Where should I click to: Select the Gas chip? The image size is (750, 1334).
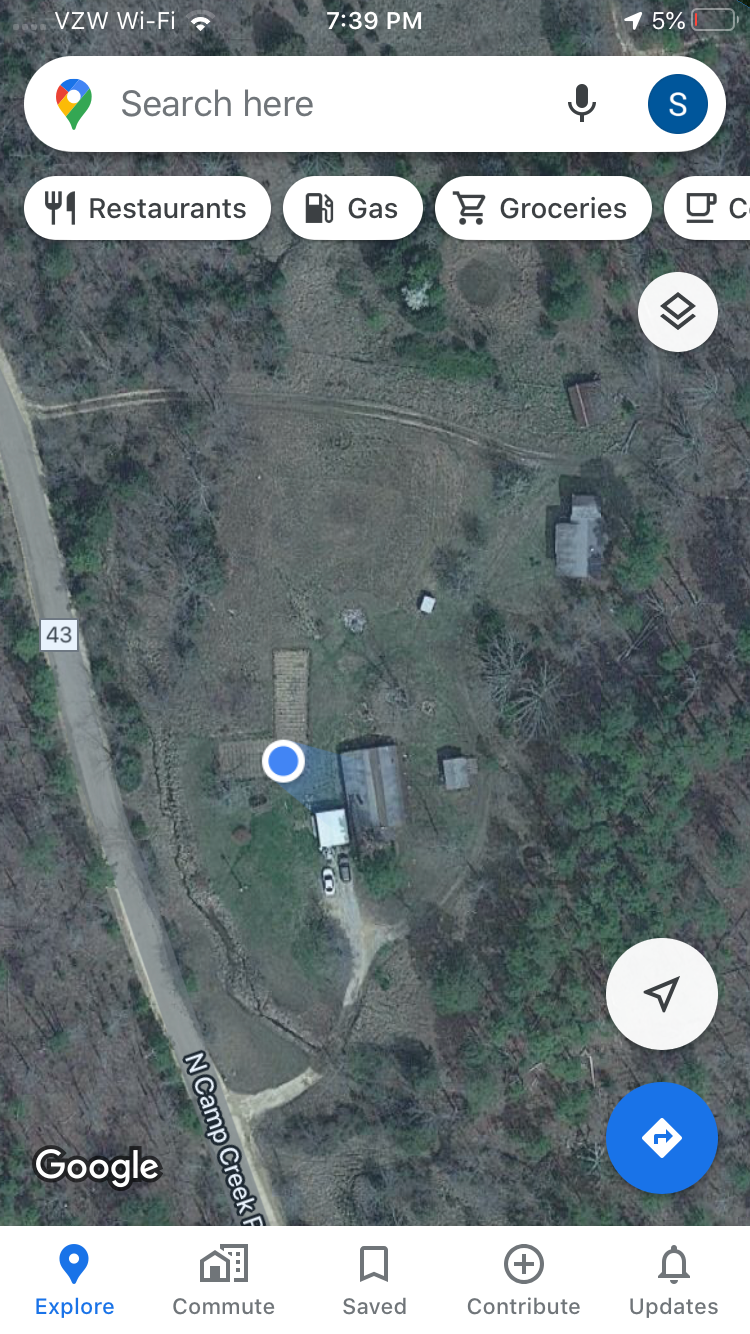click(352, 208)
